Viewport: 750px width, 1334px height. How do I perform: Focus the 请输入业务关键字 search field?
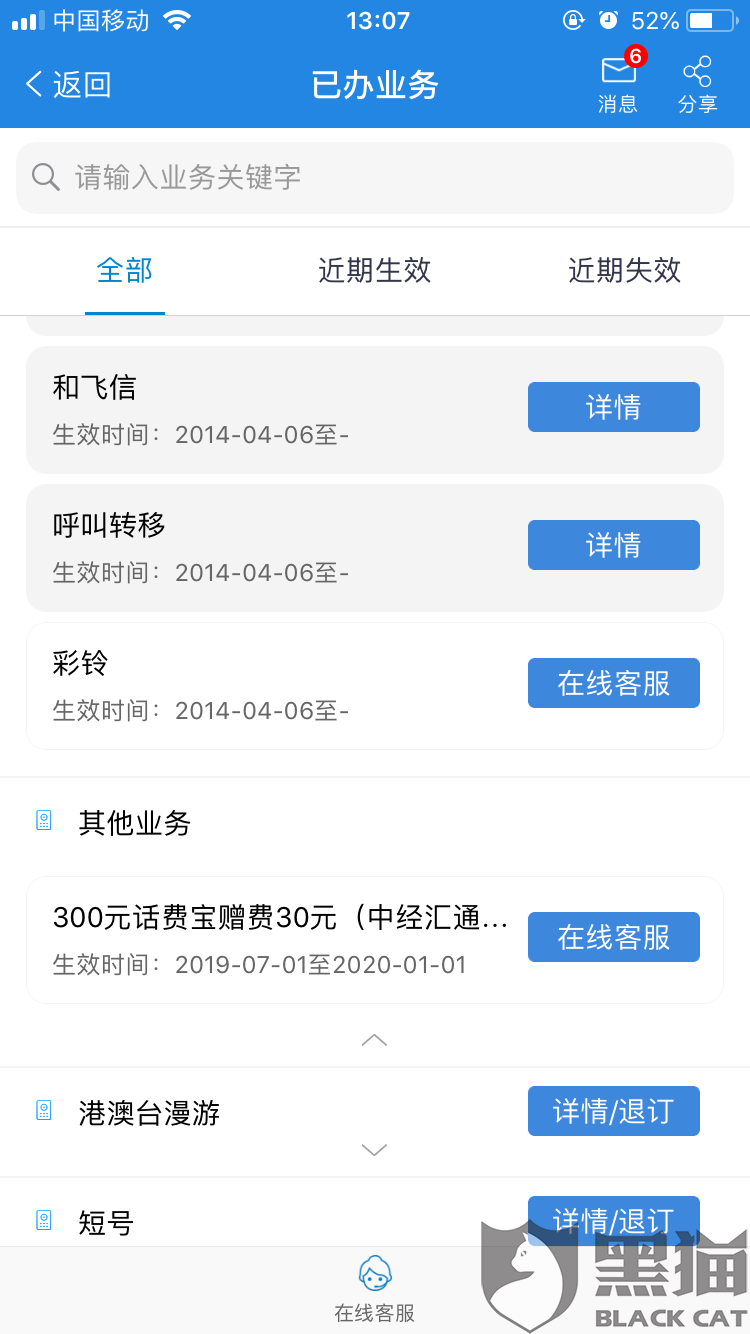[x=375, y=178]
